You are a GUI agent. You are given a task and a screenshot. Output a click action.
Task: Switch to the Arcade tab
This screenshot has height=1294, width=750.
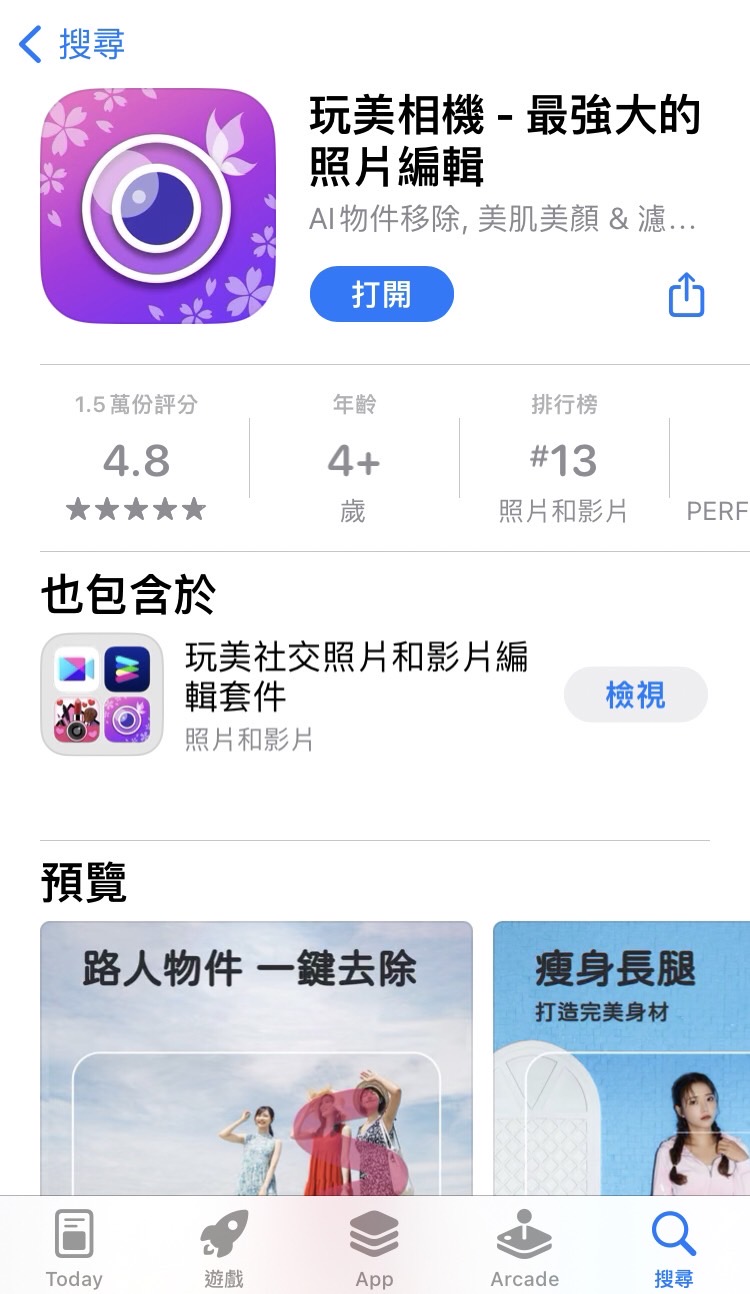point(524,1248)
